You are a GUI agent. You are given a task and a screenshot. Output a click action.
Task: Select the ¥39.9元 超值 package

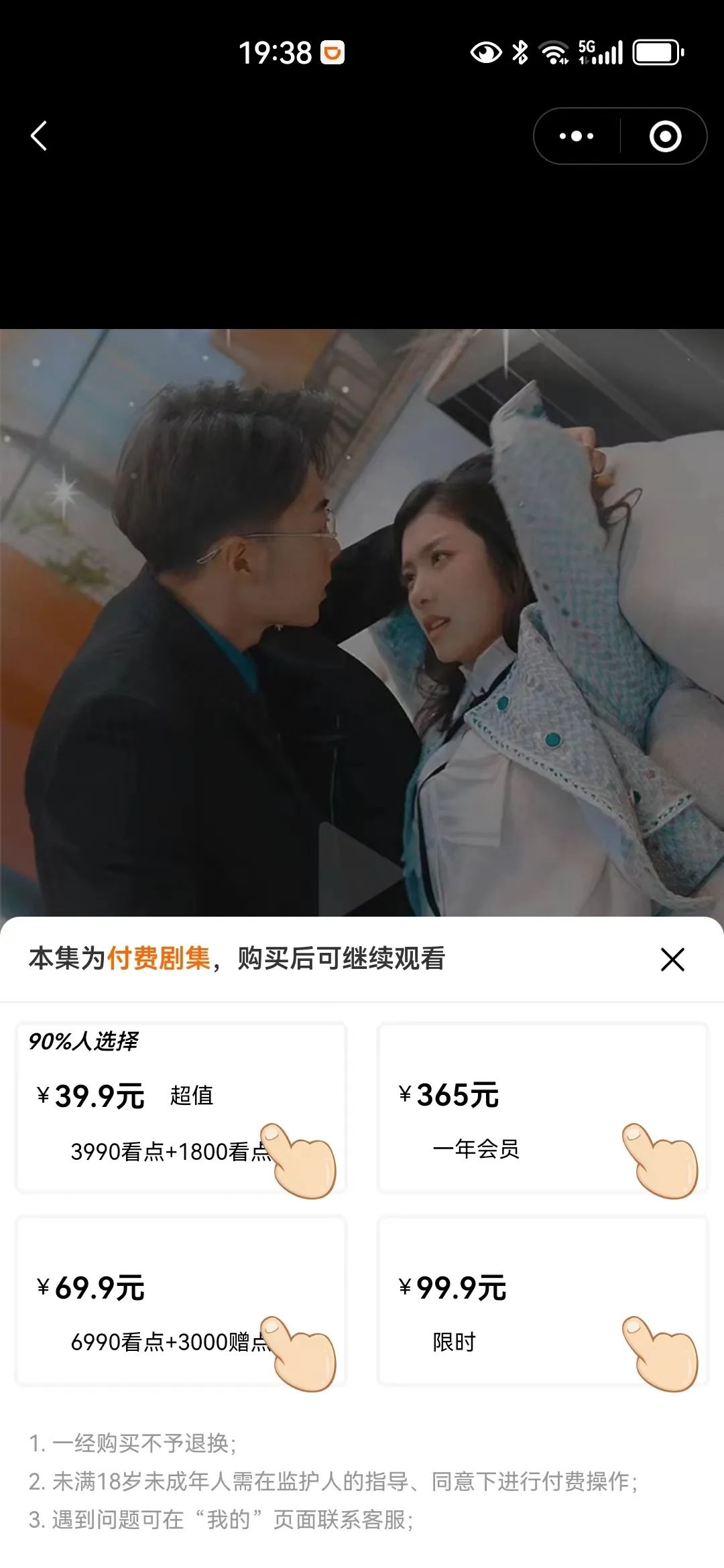click(x=181, y=1108)
